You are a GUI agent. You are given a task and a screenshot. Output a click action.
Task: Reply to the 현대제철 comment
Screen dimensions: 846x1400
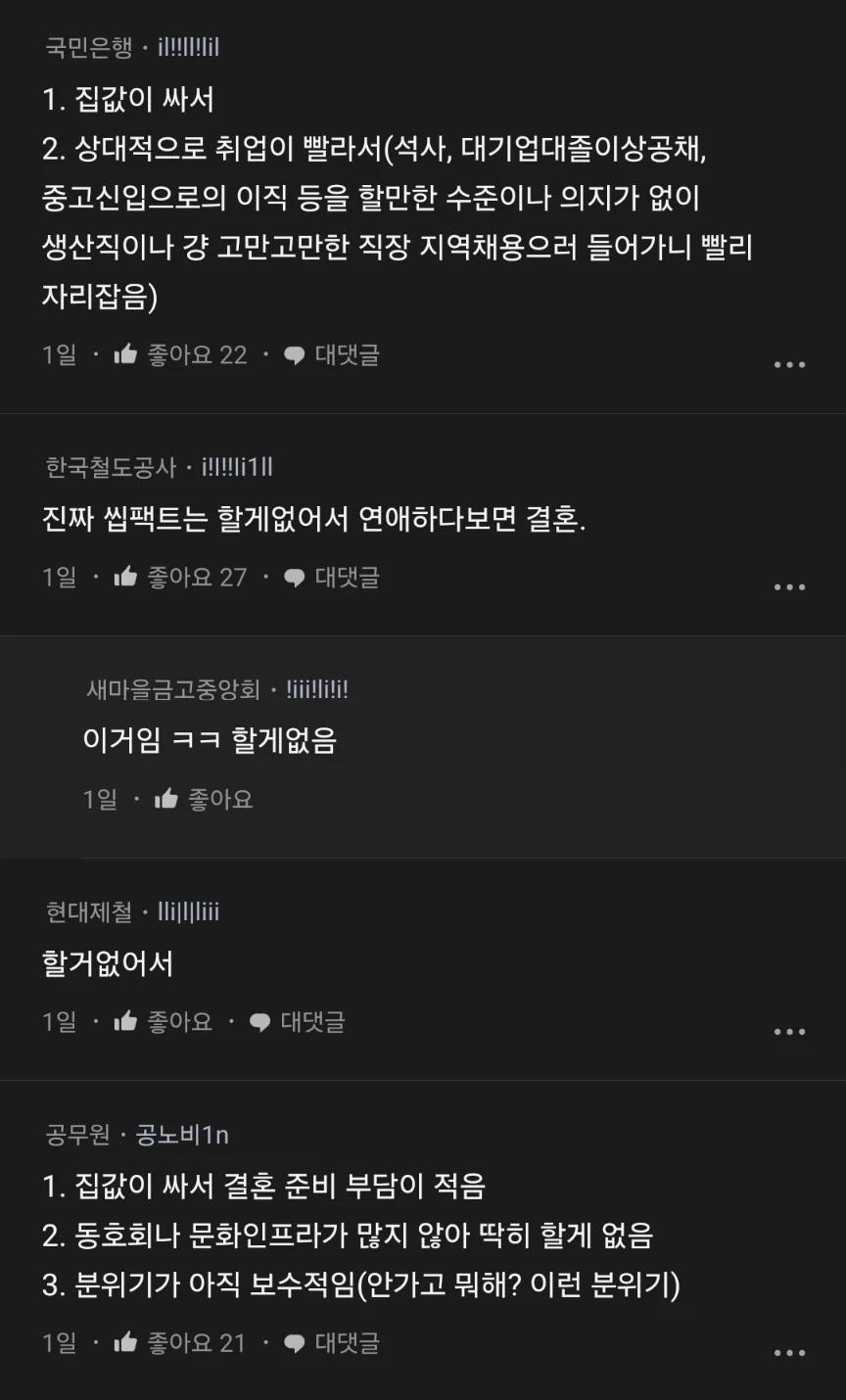tap(297, 1021)
